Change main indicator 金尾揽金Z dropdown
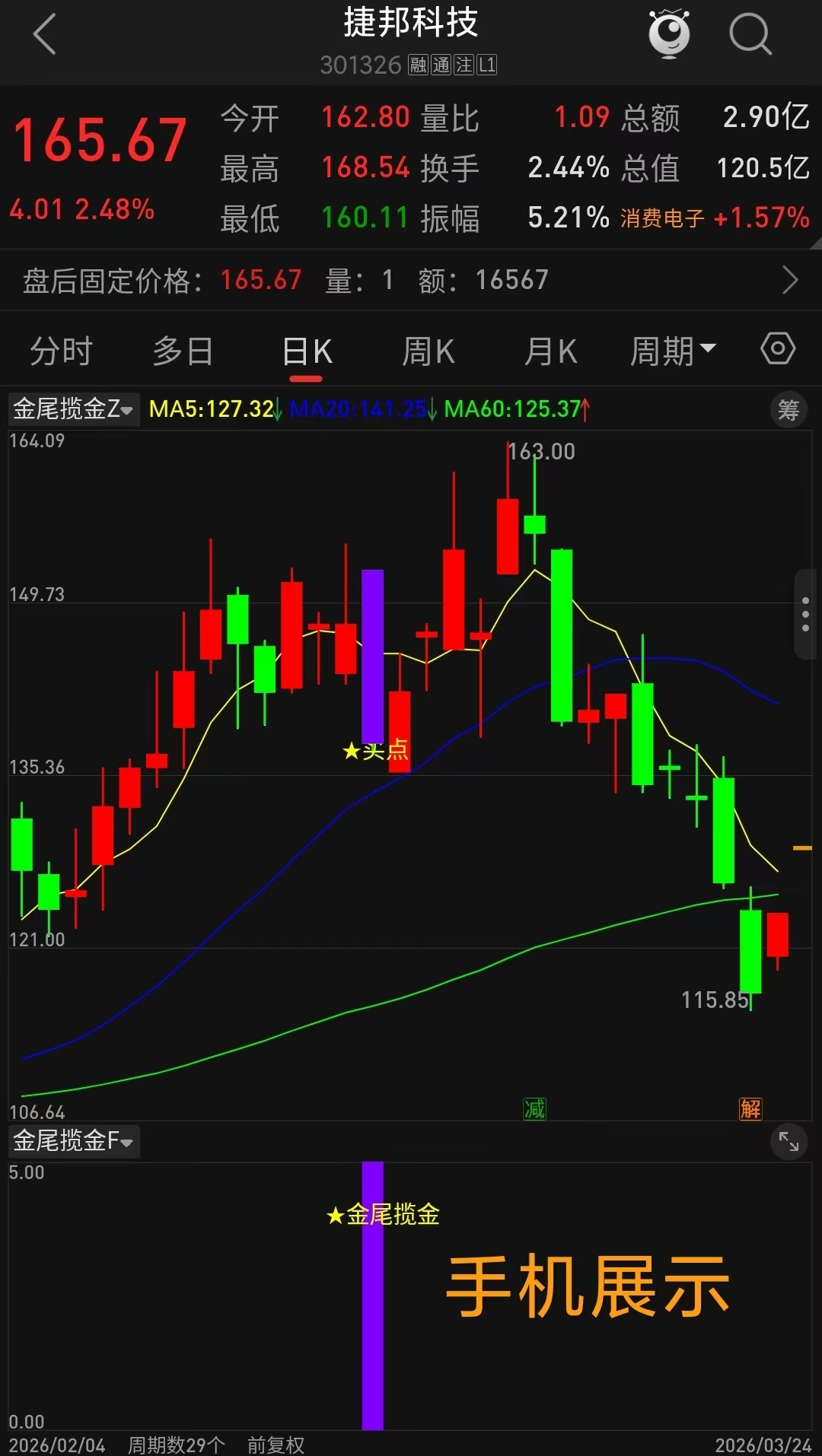The width and height of the screenshot is (822, 1456). [x=73, y=409]
